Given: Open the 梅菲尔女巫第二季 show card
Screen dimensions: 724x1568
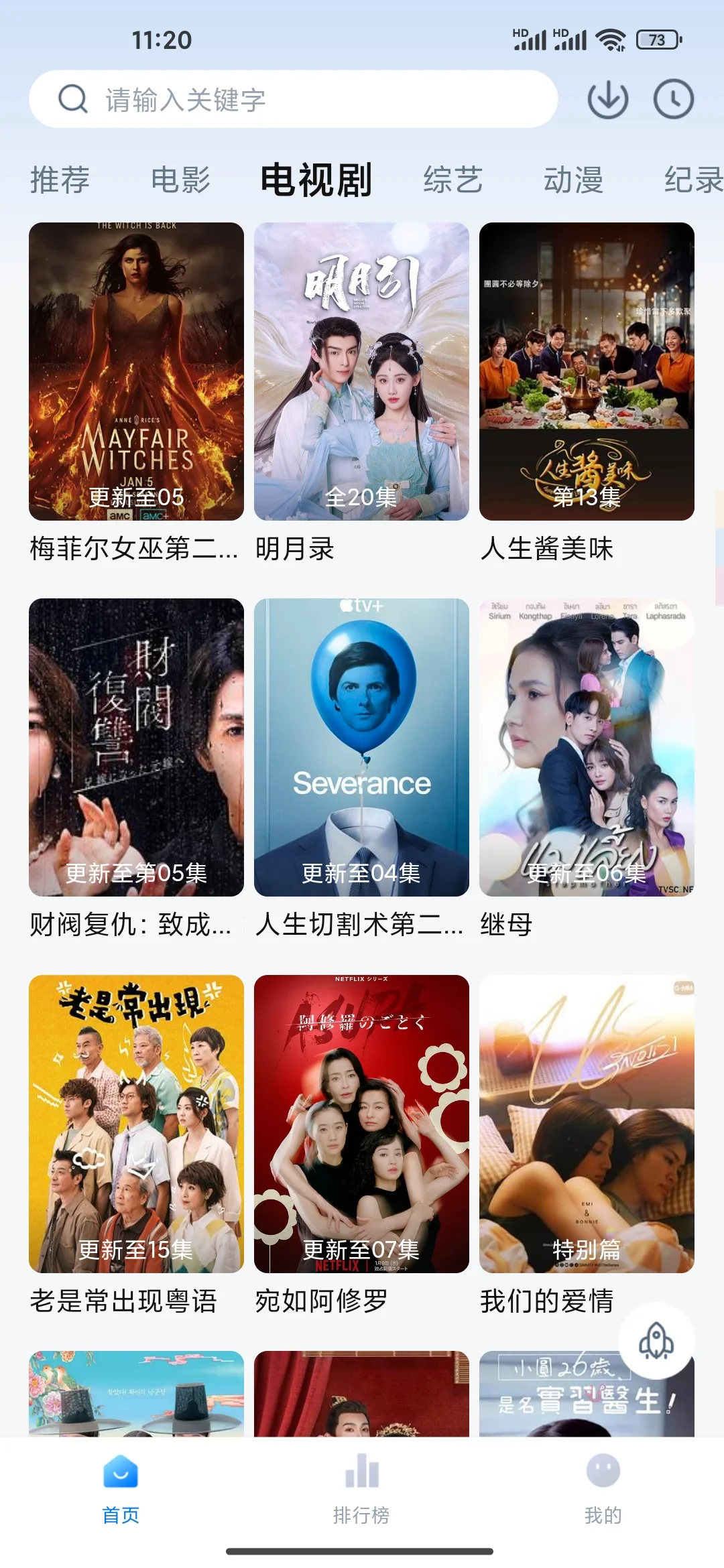Looking at the screenshot, I should point(136,372).
